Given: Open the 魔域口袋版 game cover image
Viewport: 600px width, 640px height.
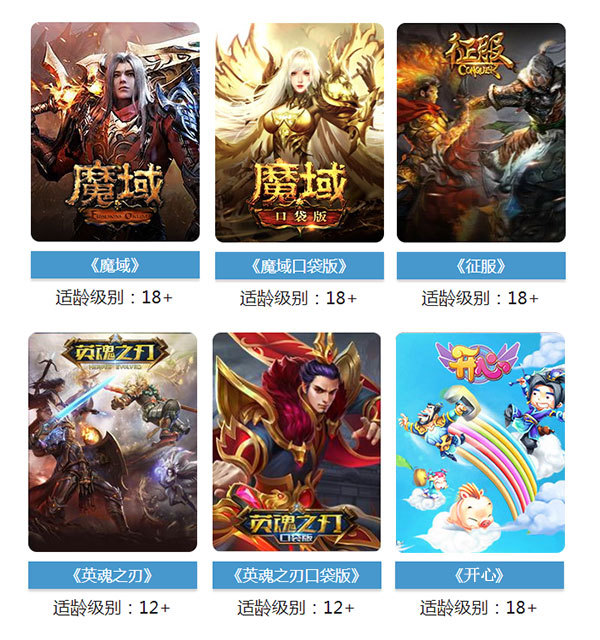Looking at the screenshot, I should [x=299, y=132].
